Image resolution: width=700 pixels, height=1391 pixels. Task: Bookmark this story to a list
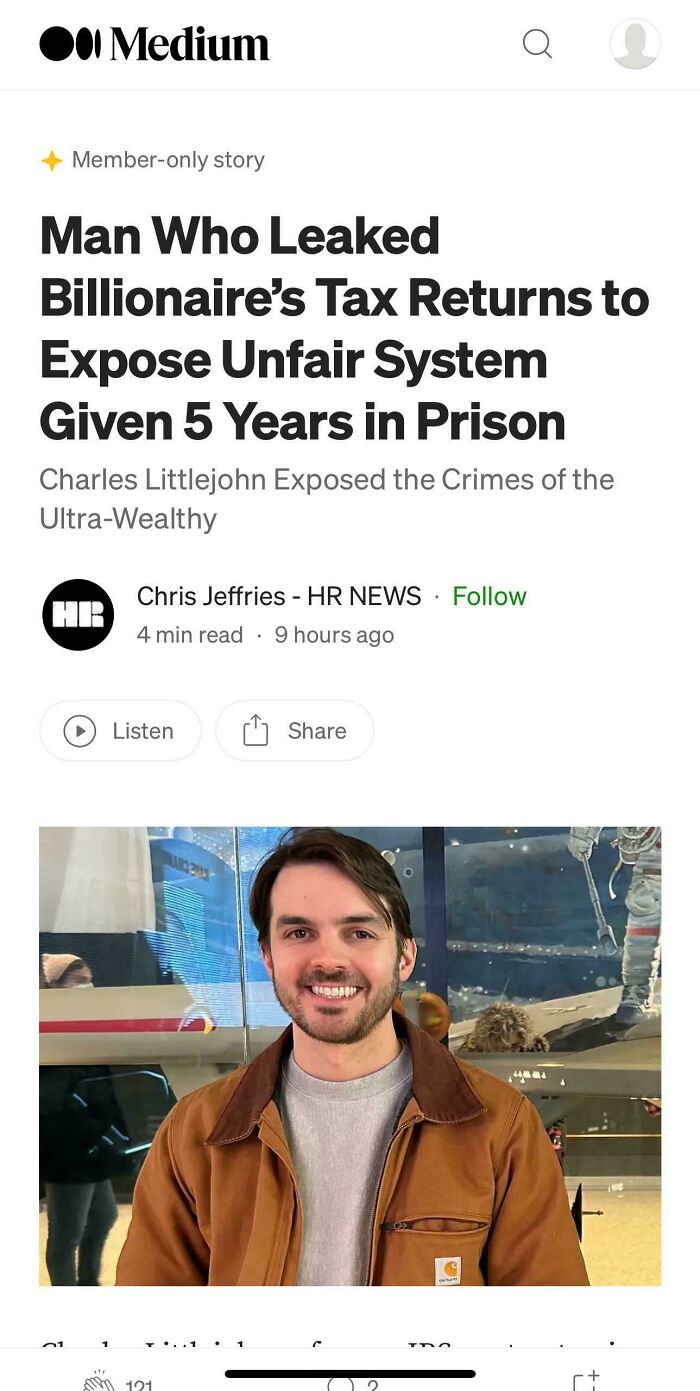coord(586,1383)
